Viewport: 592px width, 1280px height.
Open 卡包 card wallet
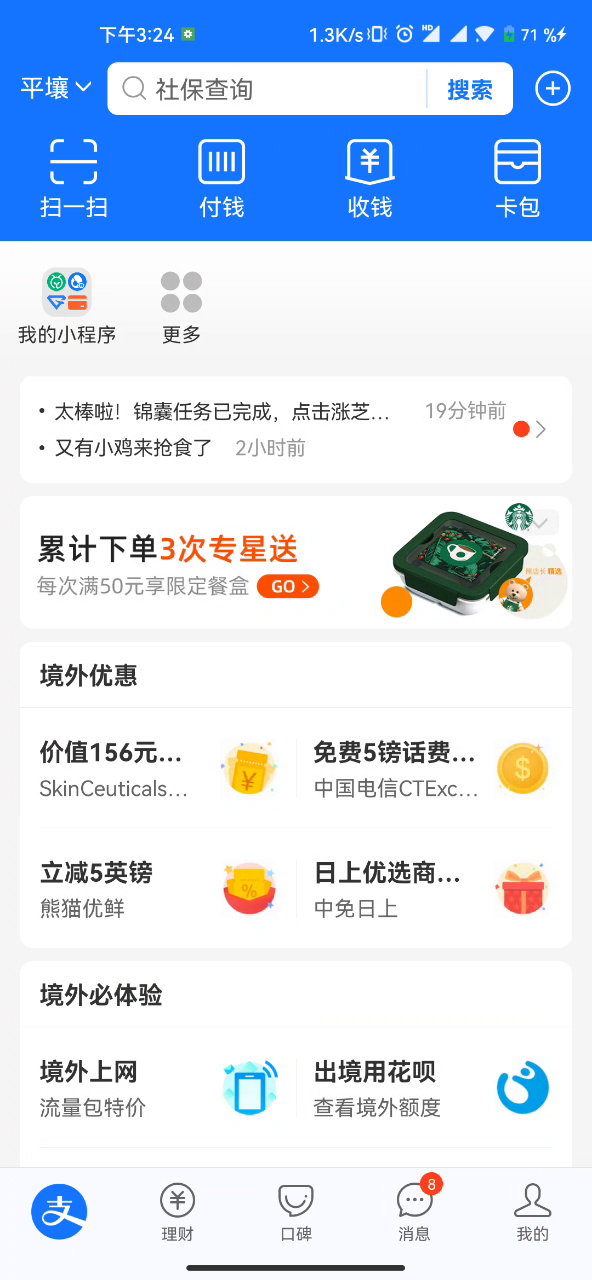click(x=518, y=179)
